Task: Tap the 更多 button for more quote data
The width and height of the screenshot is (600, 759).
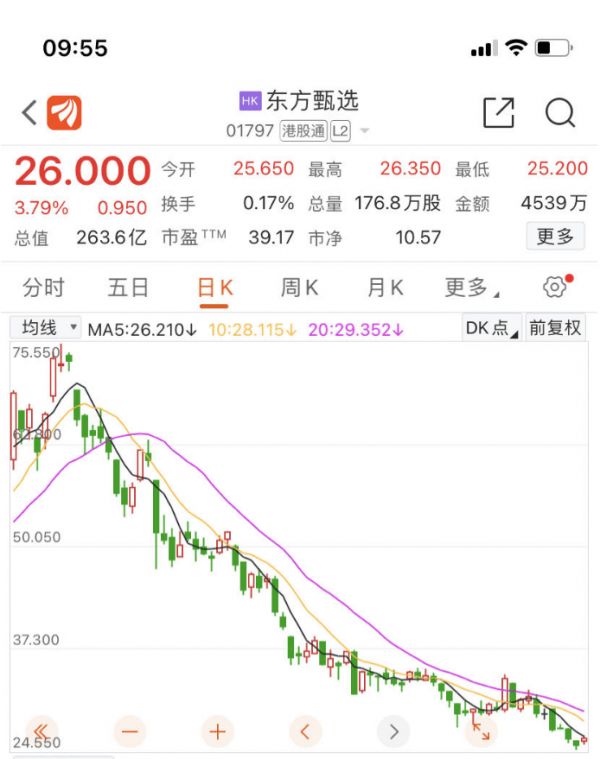Action: 554,237
